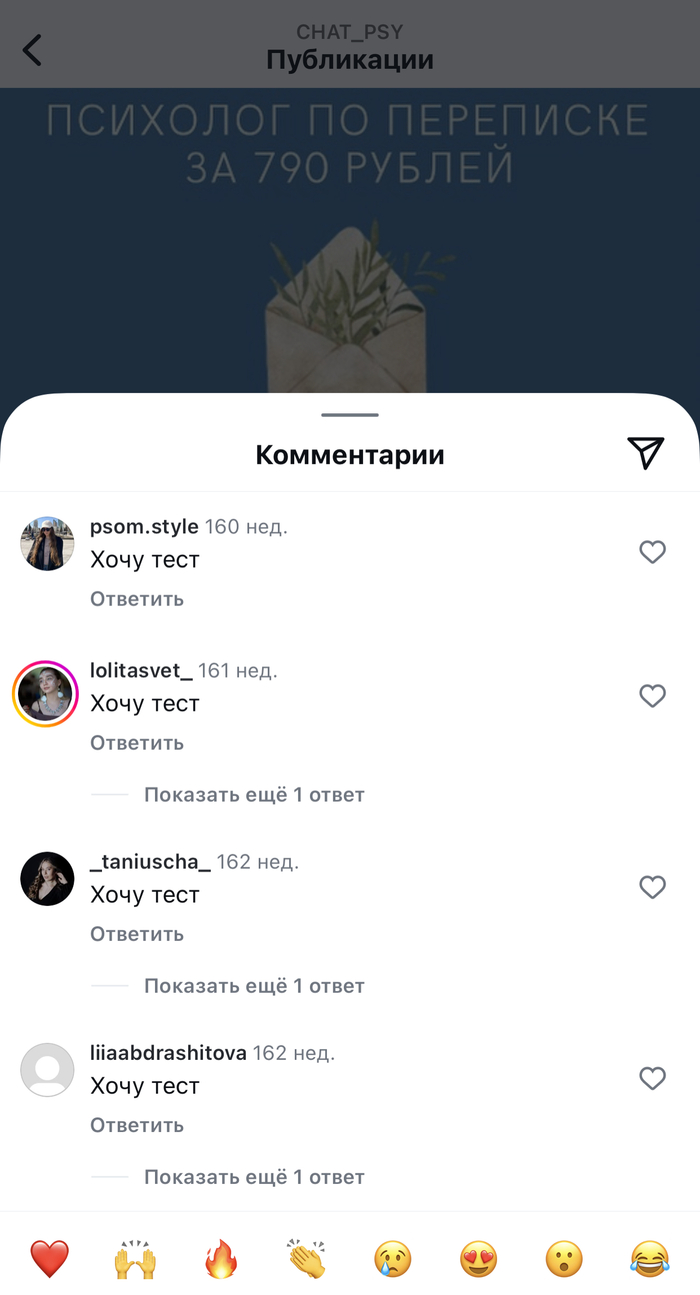Reply to psom.style's comment
Image resolution: width=700 pixels, height=1295 pixels.
click(x=137, y=599)
